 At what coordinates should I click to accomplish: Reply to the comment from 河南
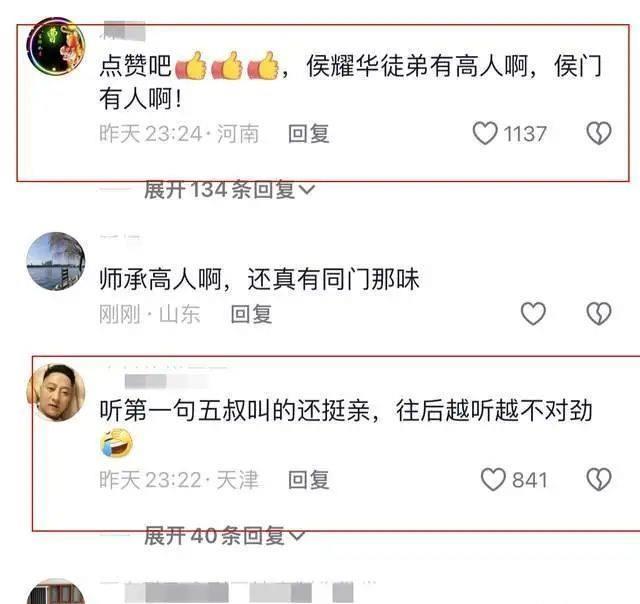(308, 133)
